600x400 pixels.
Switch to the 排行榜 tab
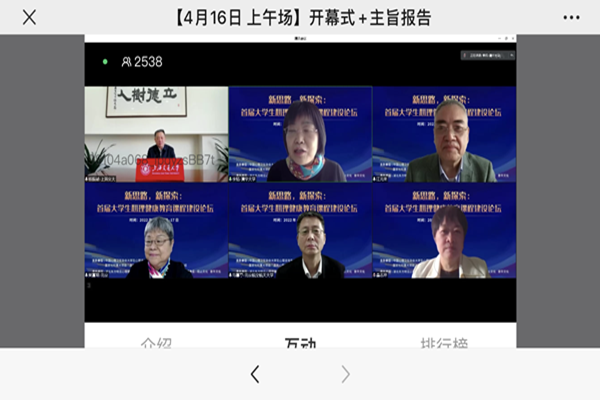point(444,343)
